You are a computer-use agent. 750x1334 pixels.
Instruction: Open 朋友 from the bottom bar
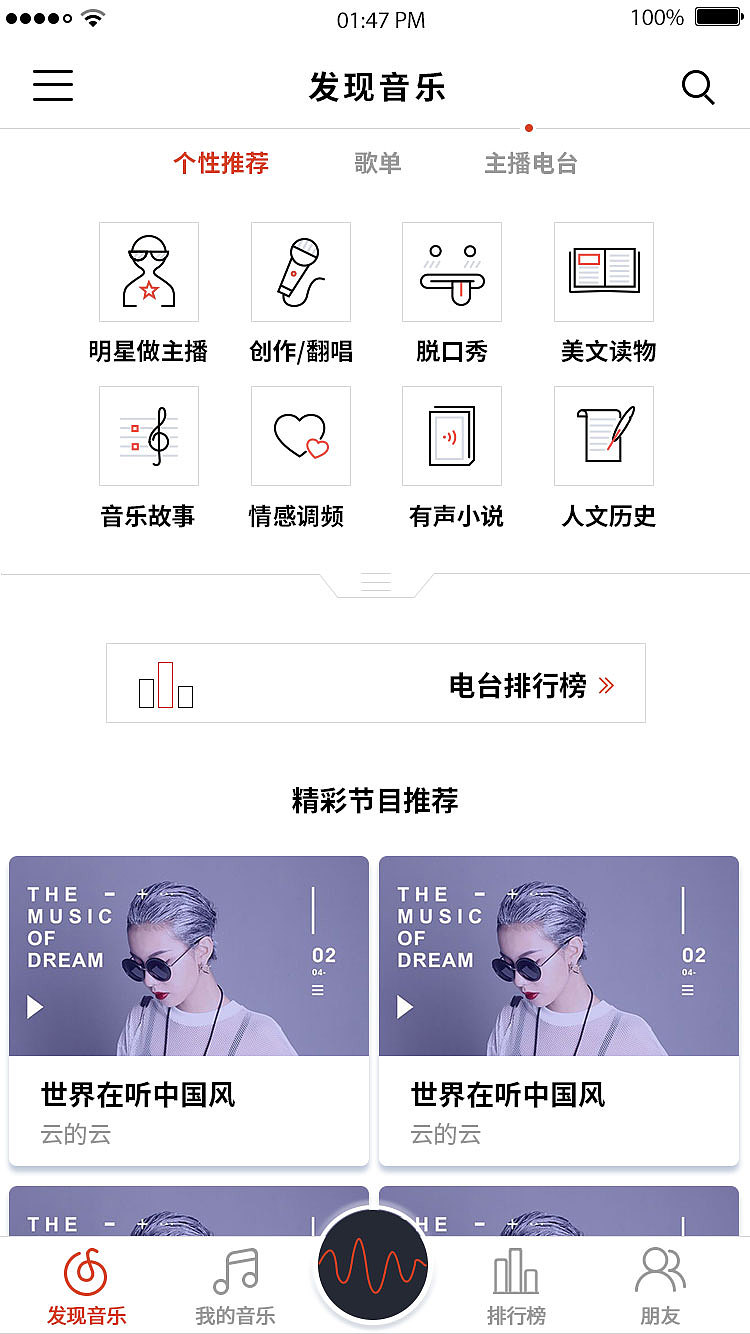pyautogui.click(x=660, y=1283)
